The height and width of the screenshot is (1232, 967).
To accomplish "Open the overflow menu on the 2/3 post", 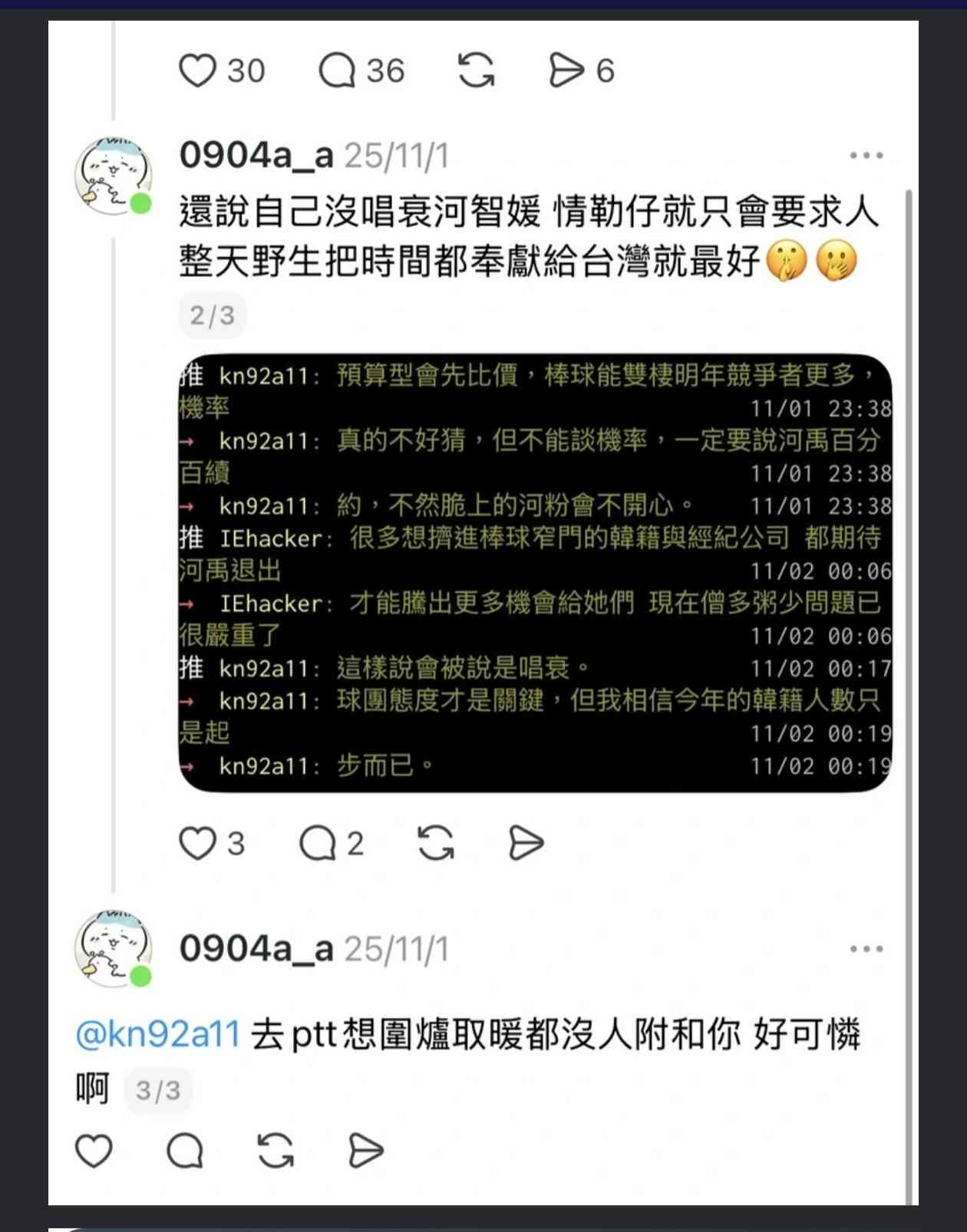I will (866, 156).
